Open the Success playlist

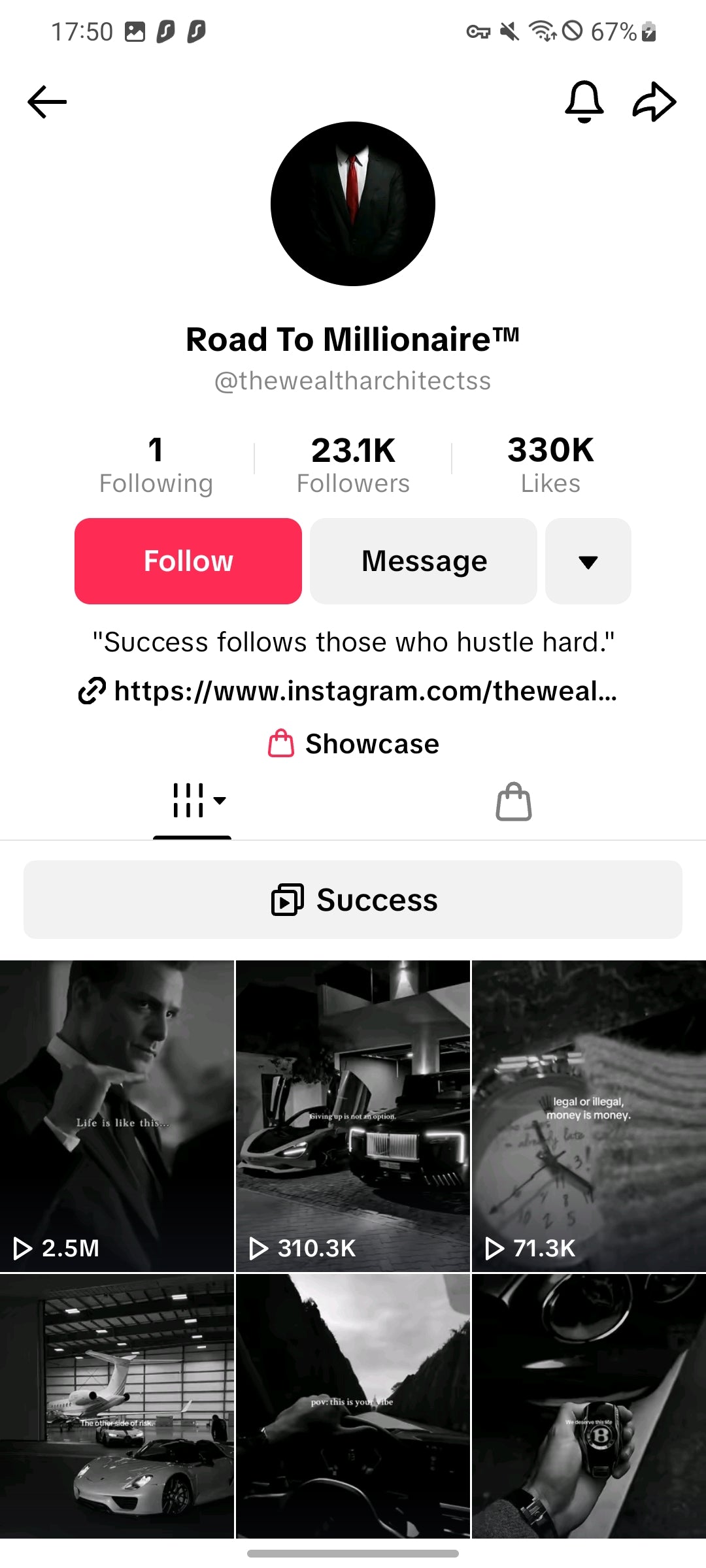[353, 900]
